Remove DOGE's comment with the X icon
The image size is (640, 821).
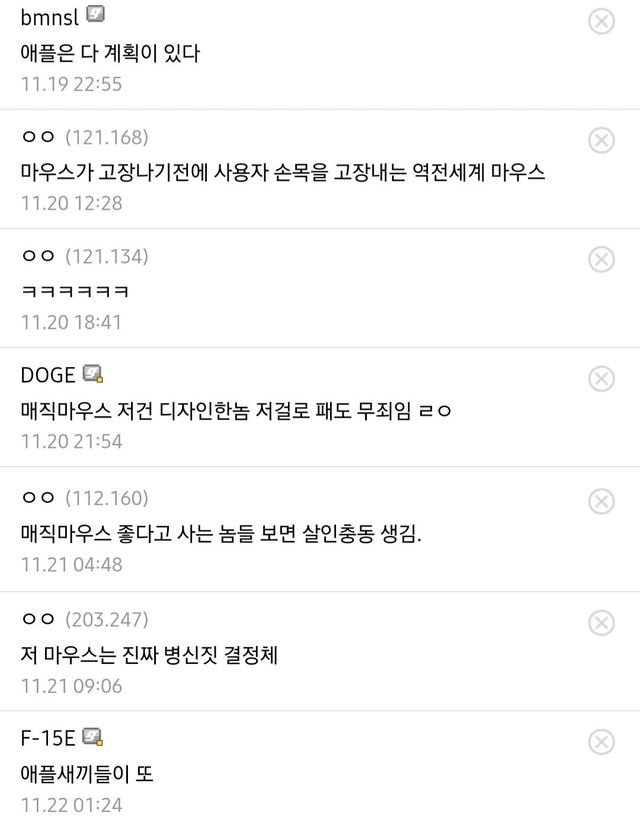tap(601, 379)
